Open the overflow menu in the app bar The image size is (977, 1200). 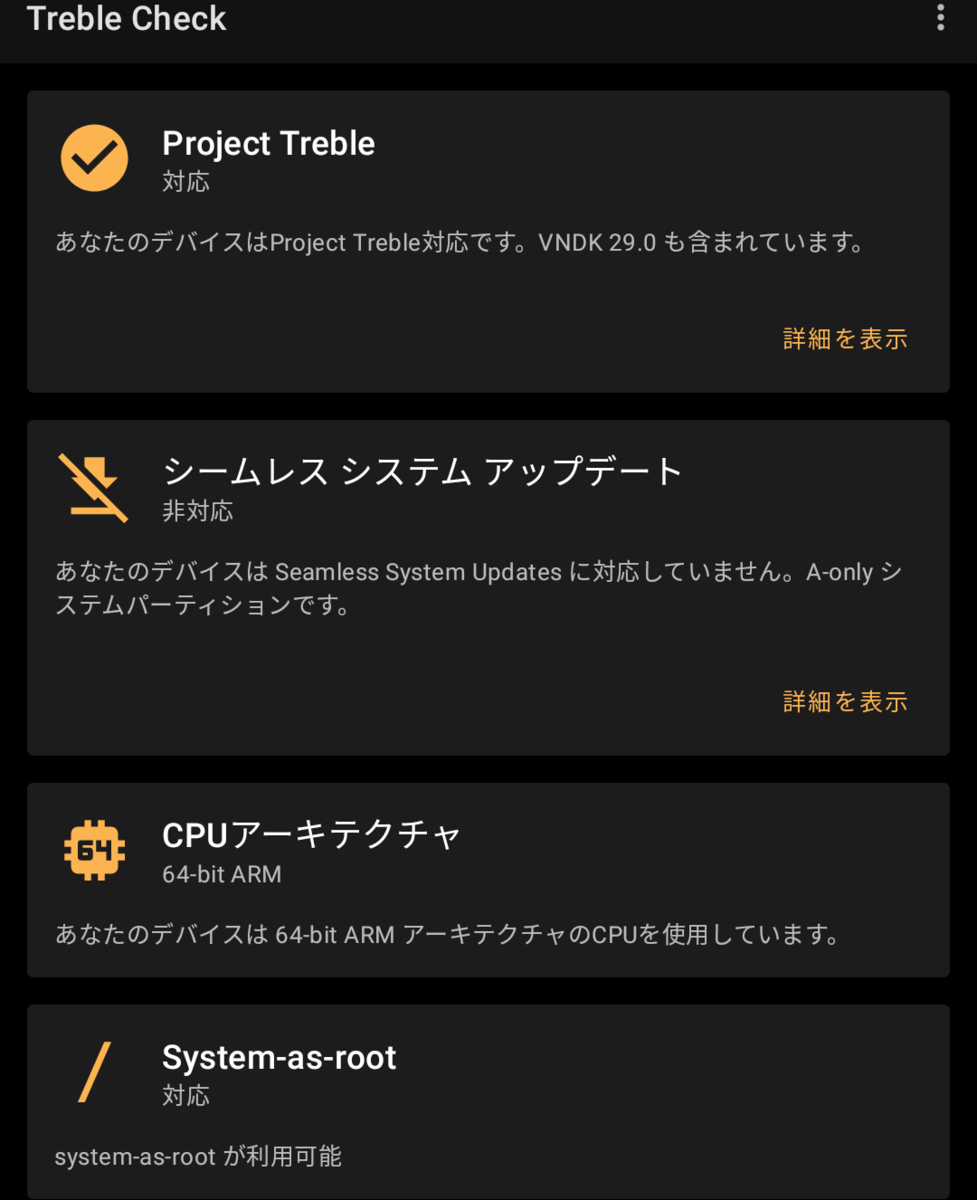[940, 19]
